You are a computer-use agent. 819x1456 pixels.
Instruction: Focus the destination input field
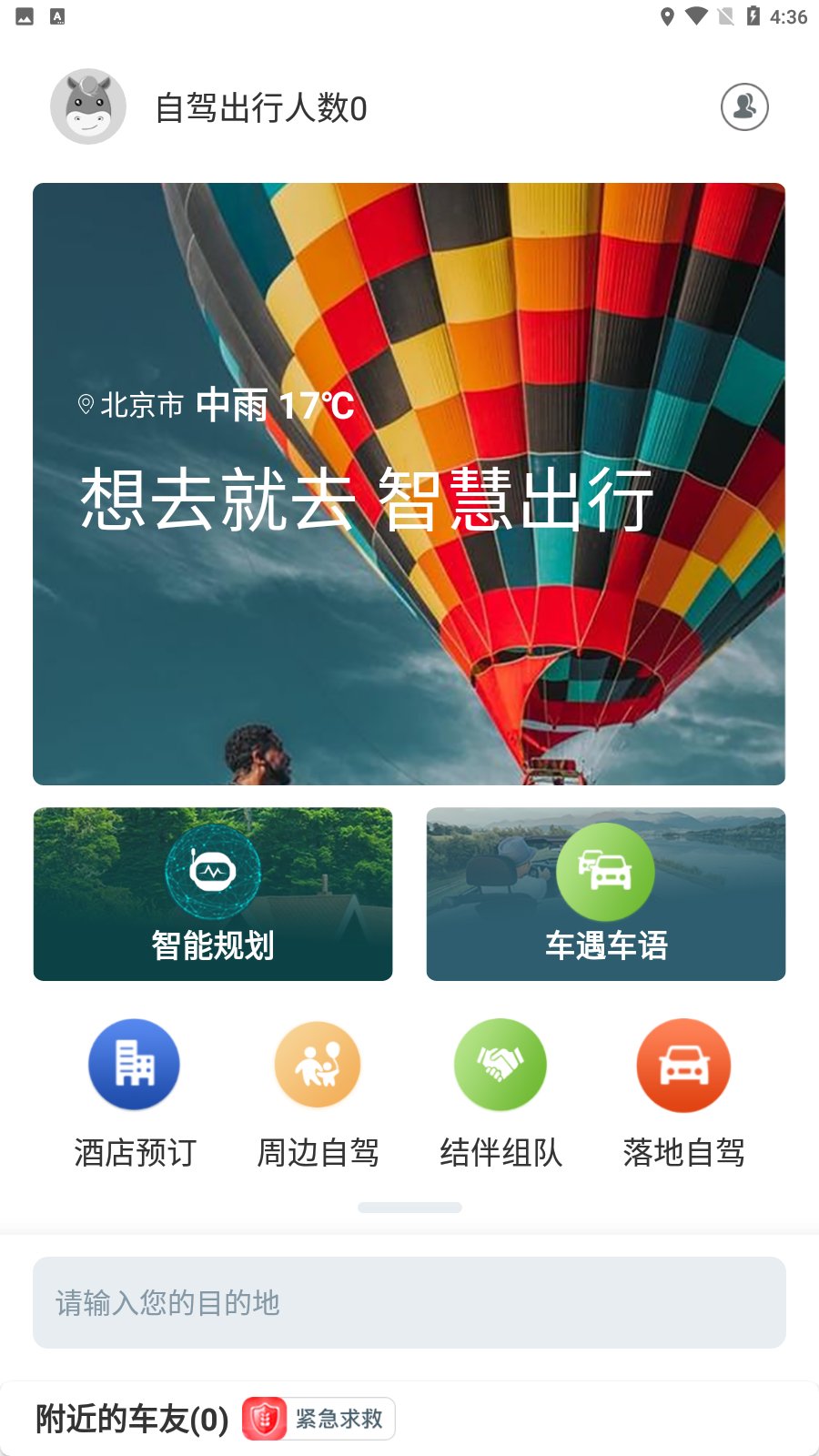pos(409,1302)
